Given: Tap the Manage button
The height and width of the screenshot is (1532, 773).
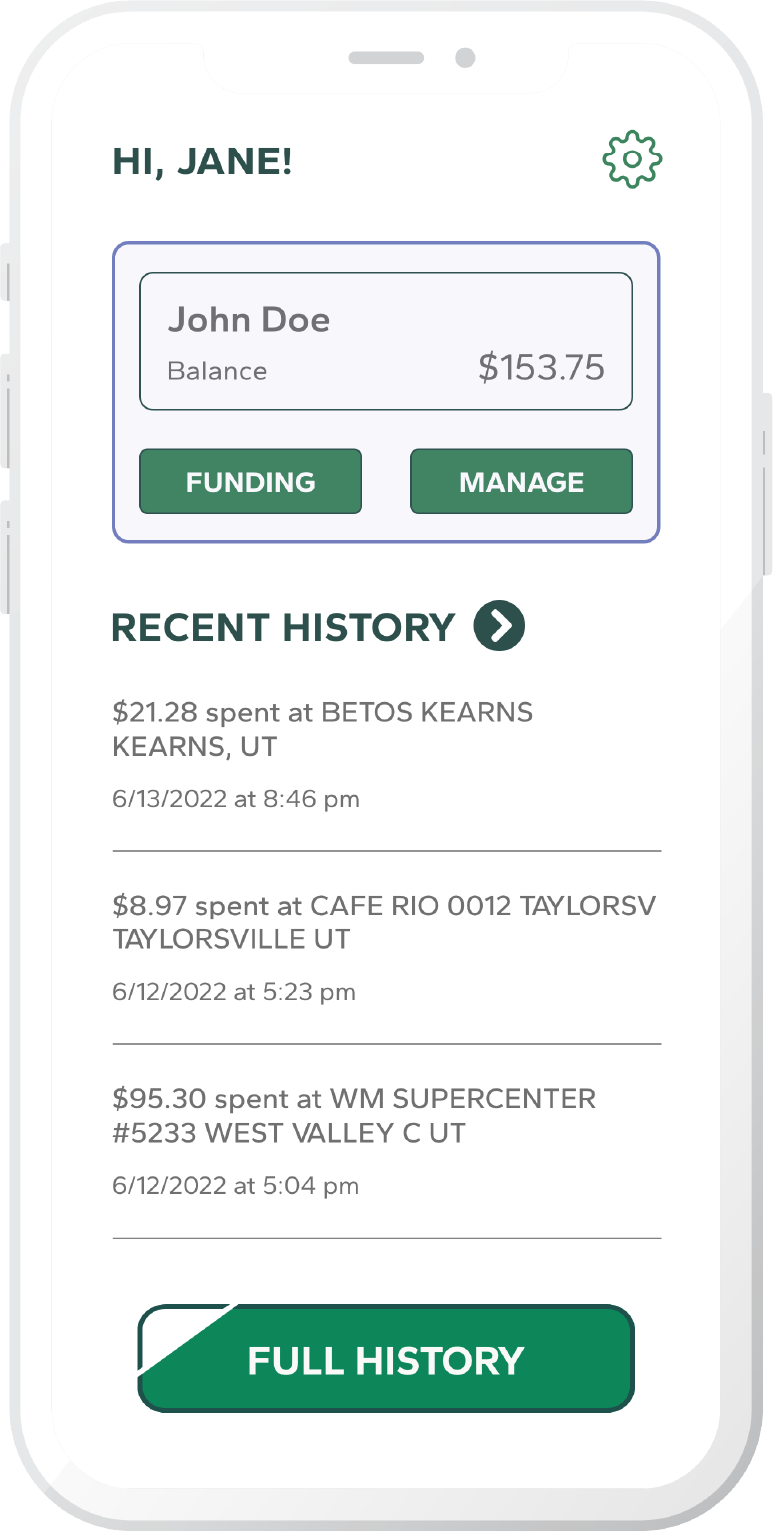Looking at the screenshot, I should [x=521, y=482].
